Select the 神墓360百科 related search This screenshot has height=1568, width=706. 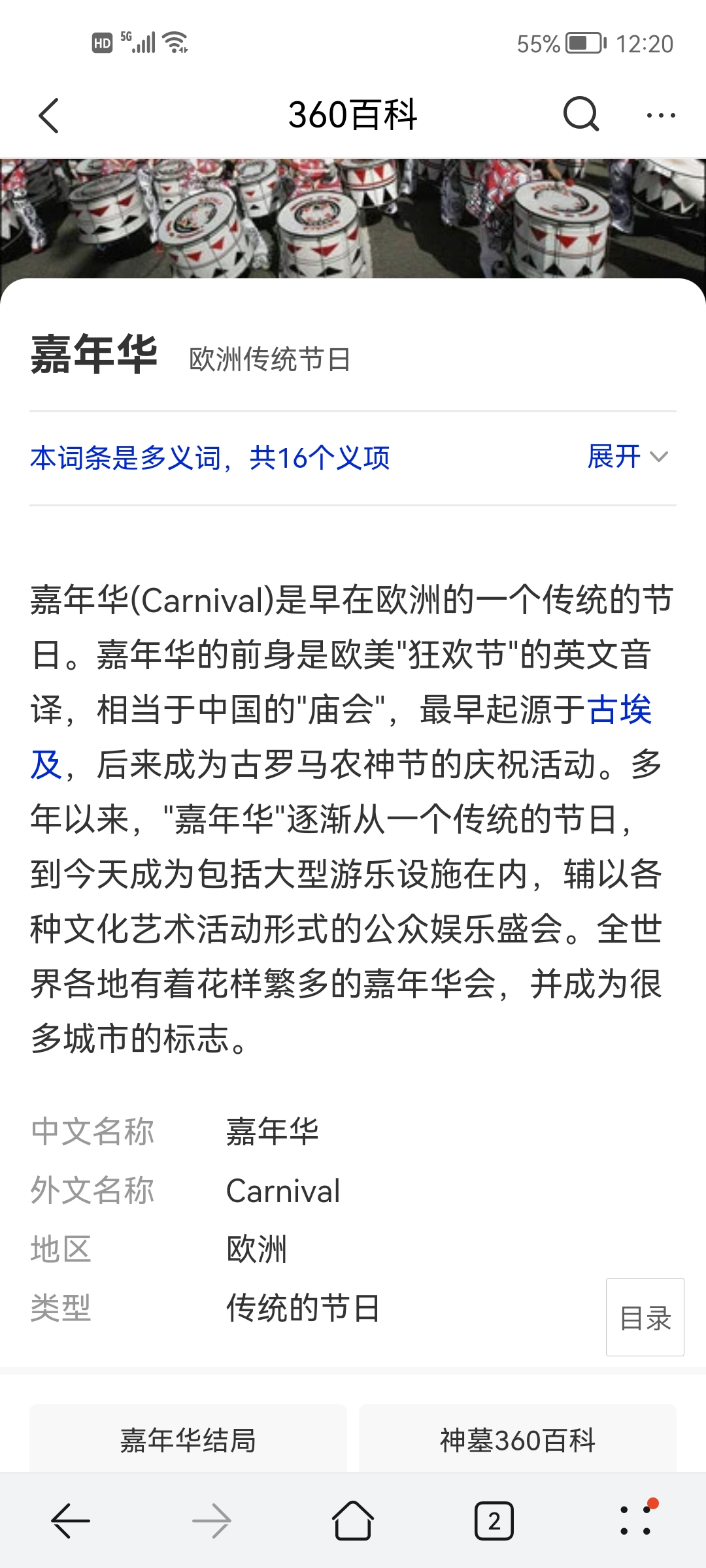click(517, 1440)
